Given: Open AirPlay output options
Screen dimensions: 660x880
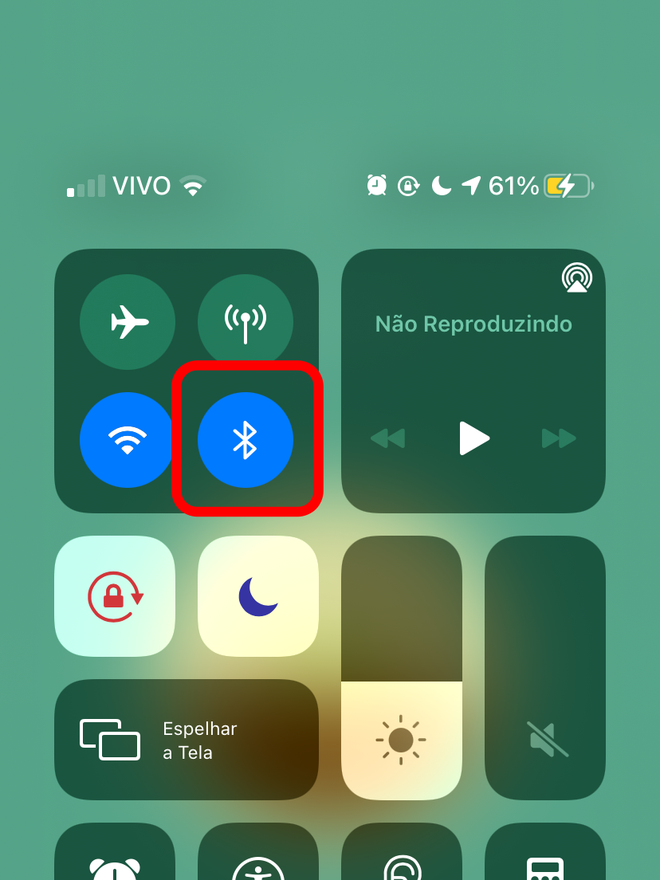Looking at the screenshot, I should 575,278.
